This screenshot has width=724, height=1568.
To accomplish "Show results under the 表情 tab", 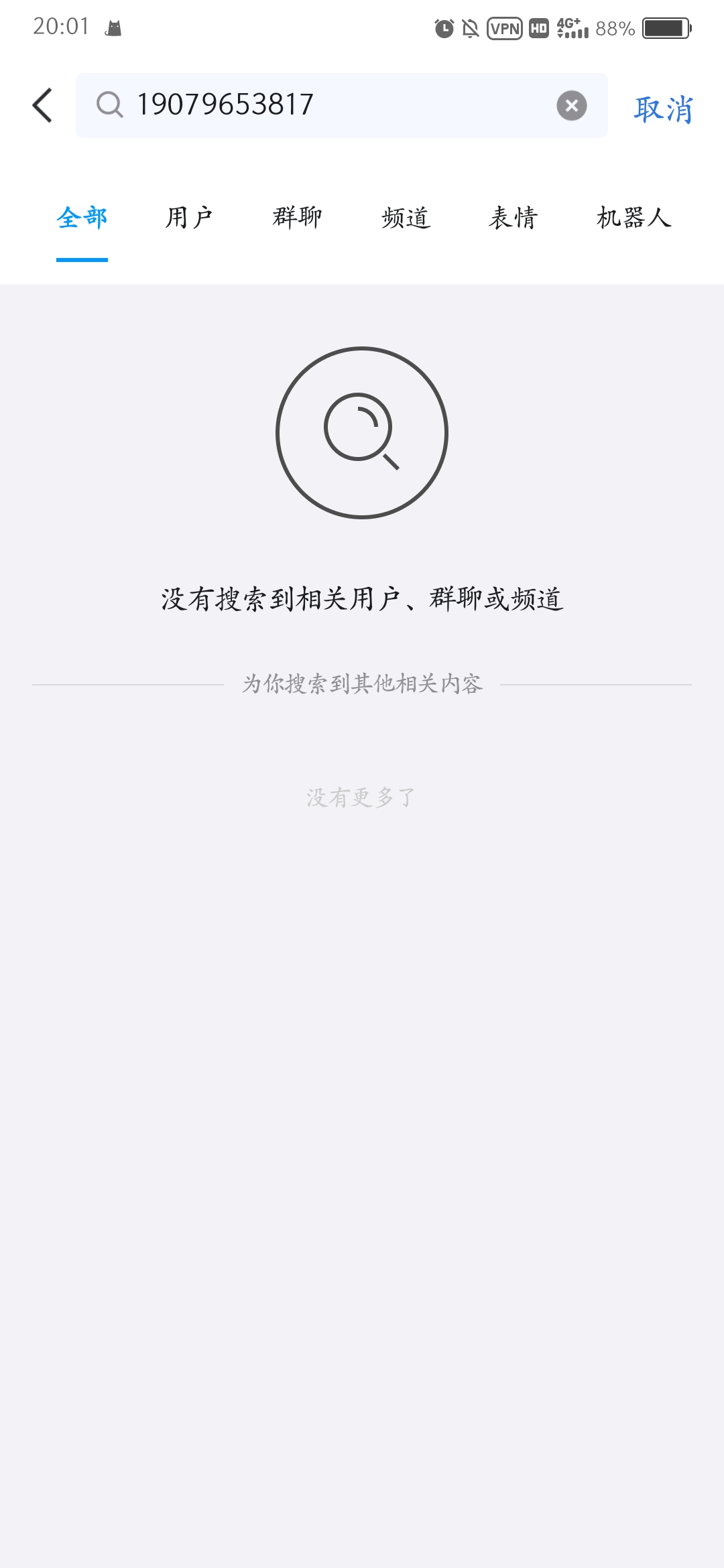I will (x=514, y=218).
